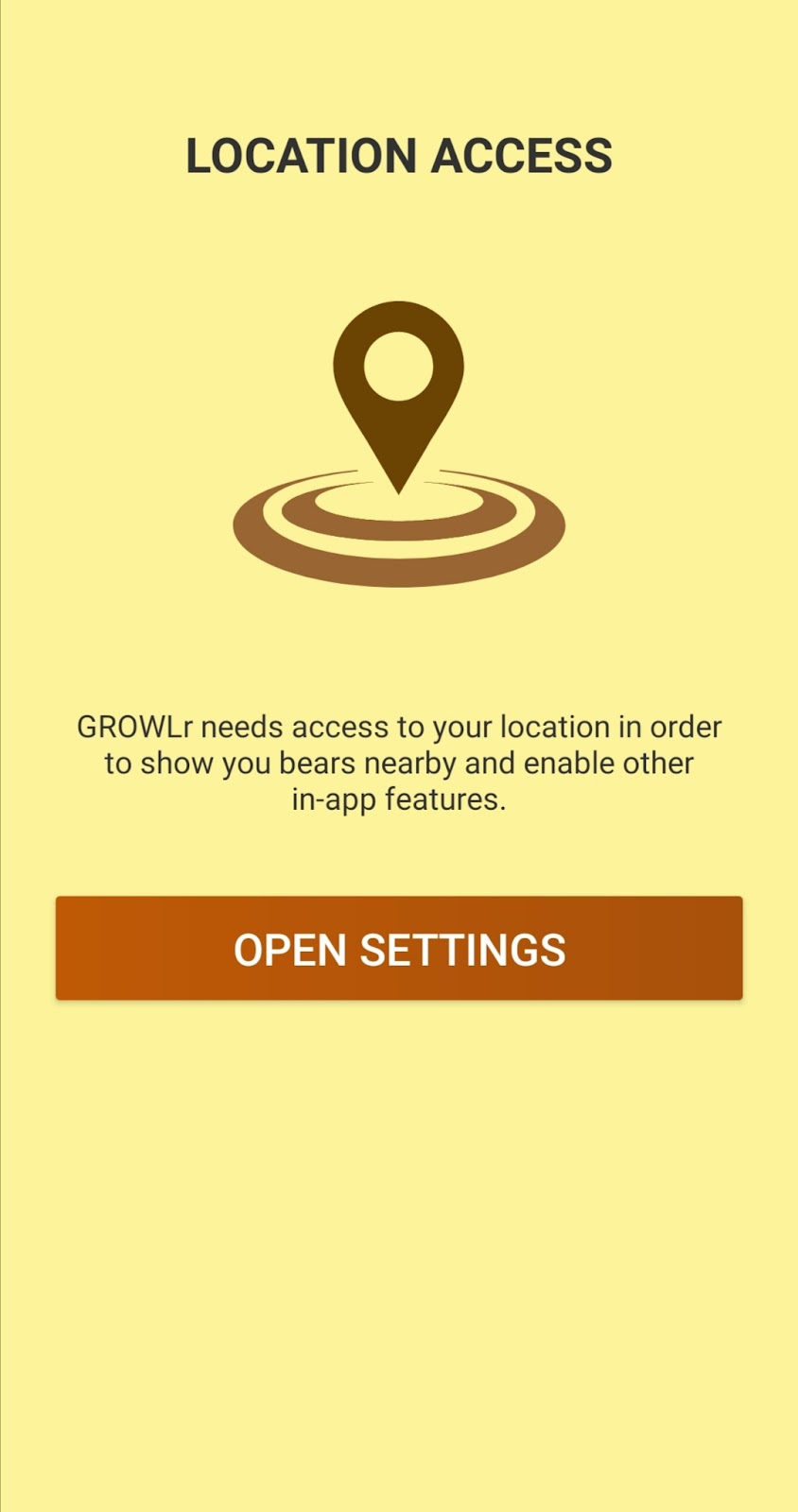Image resolution: width=798 pixels, height=1512 pixels.
Task: Tap the Open Settings button
Action: point(399,948)
